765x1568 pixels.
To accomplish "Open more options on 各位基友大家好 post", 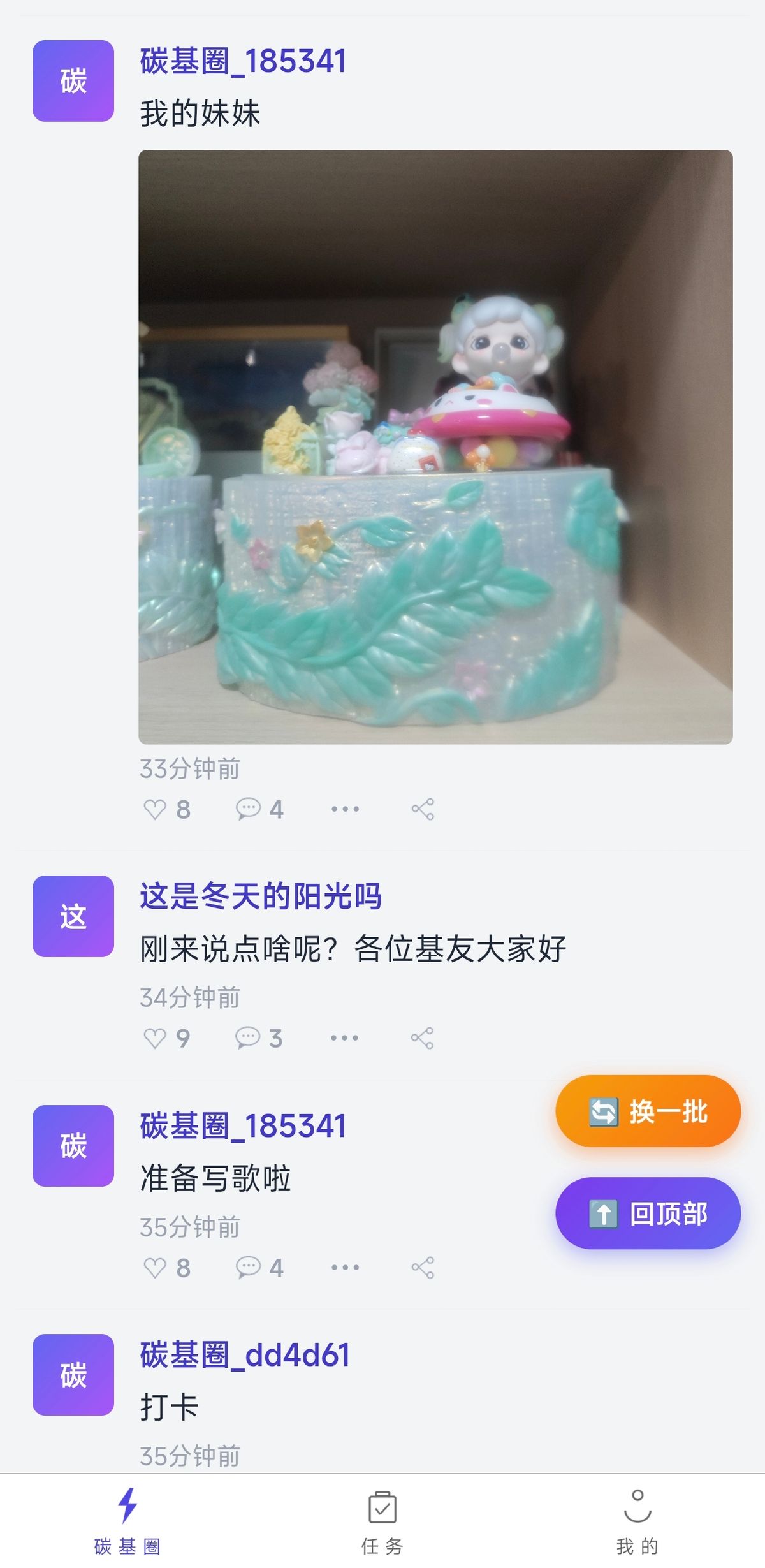I will click(x=345, y=1038).
